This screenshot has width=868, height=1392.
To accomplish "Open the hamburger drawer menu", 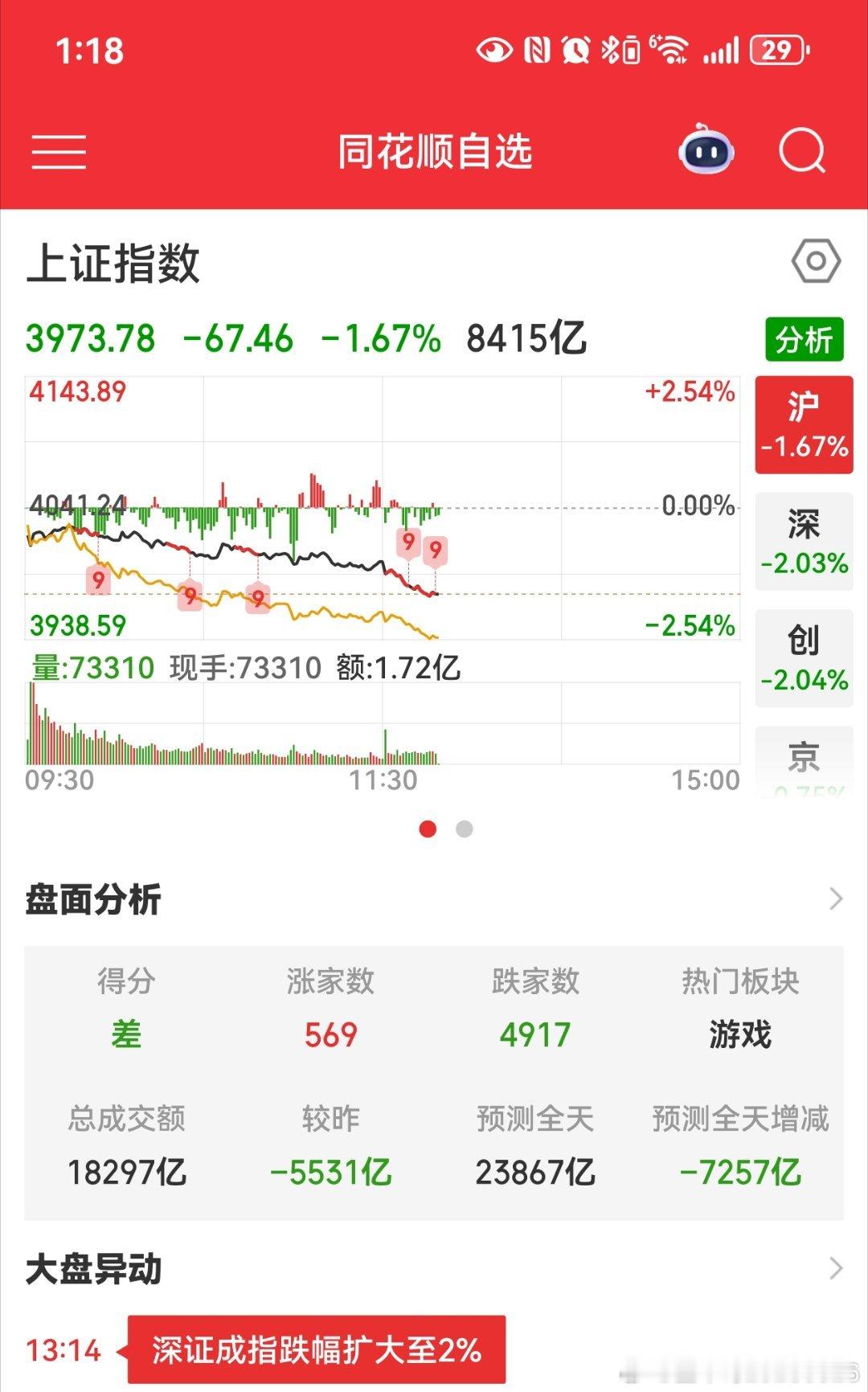I will click(x=59, y=152).
